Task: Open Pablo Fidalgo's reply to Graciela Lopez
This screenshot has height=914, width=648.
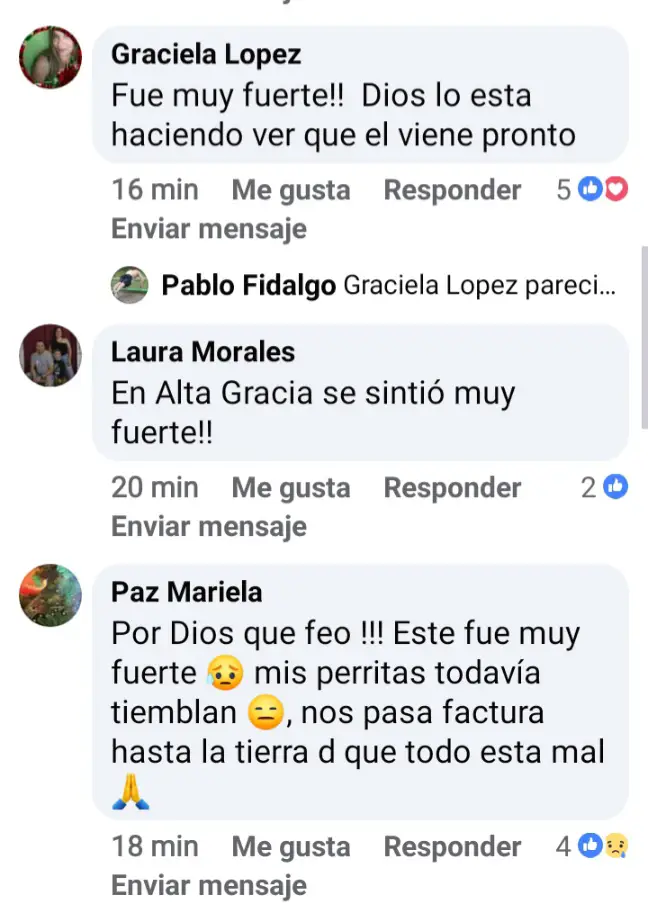Action: click(x=386, y=286)
